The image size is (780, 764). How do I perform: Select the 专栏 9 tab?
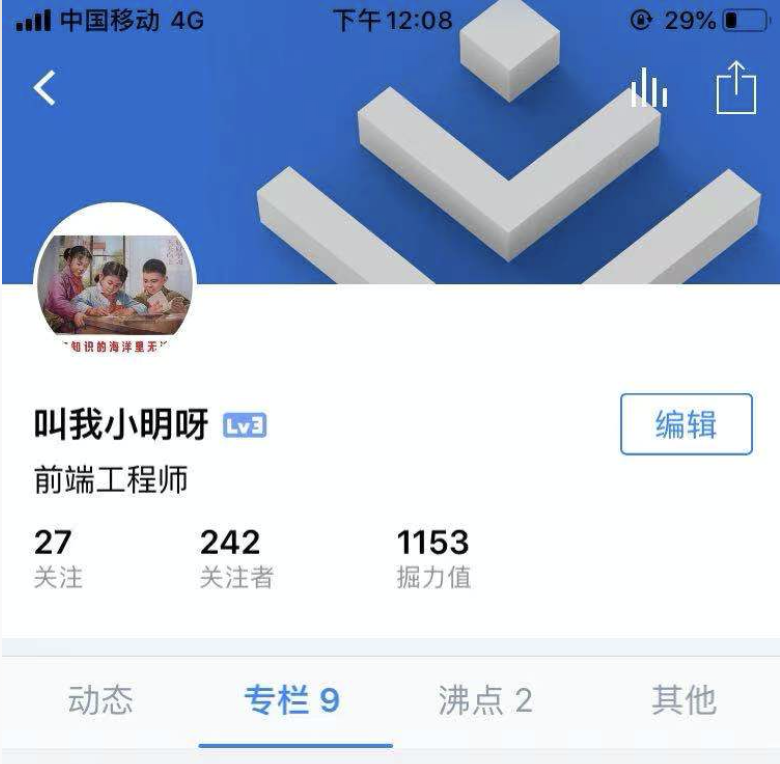click(x=292, y=701)
